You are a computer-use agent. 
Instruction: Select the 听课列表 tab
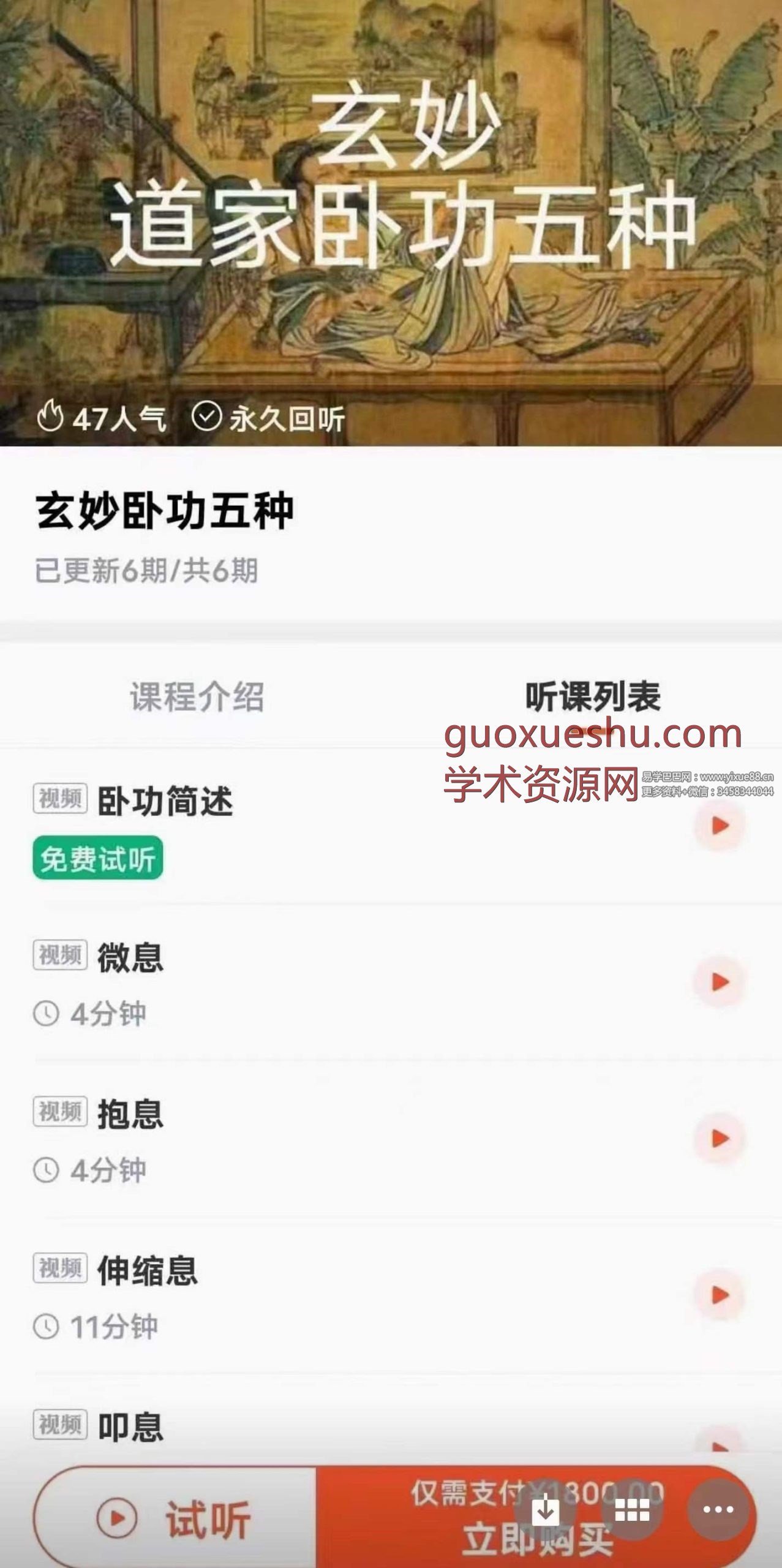coord(592,697)
